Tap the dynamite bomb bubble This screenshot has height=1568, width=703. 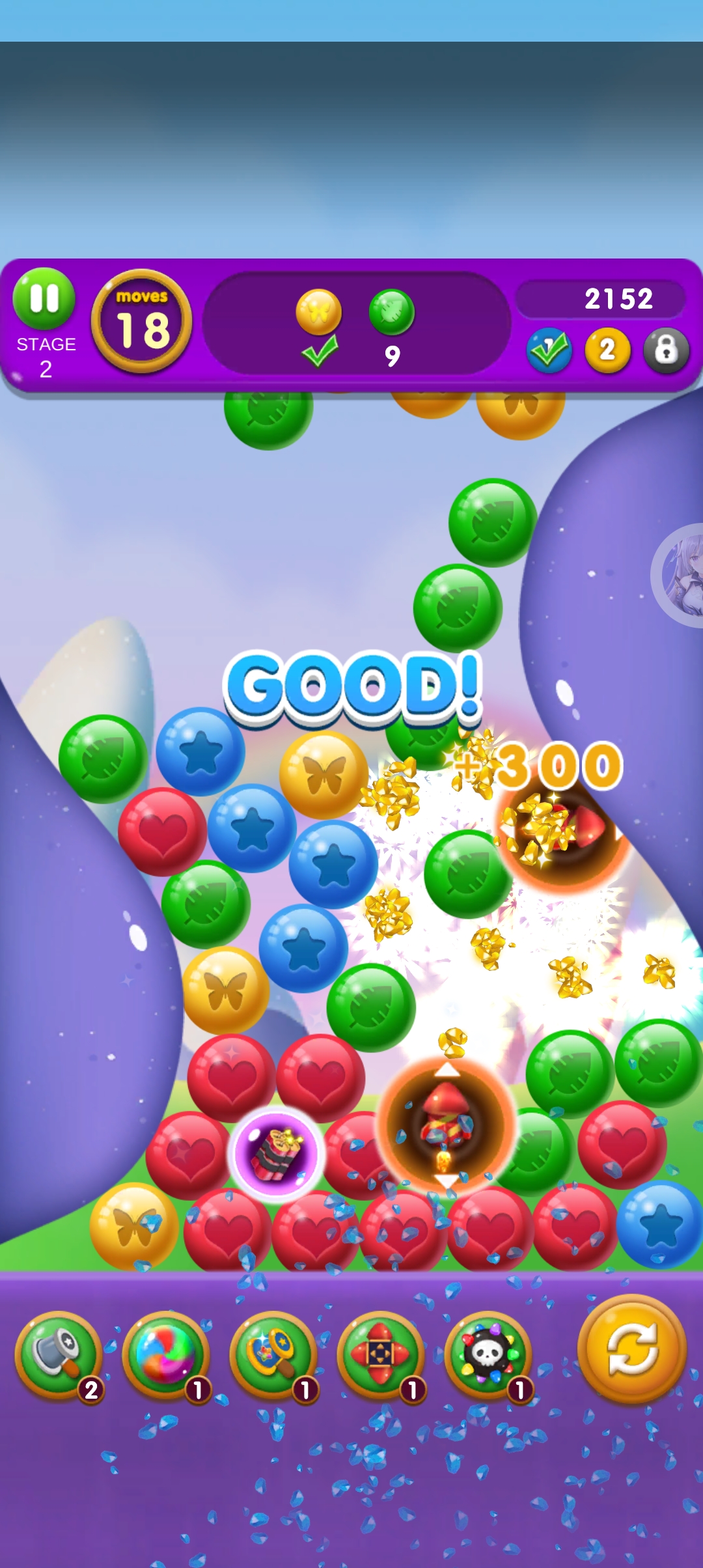tap(277, 1153)
